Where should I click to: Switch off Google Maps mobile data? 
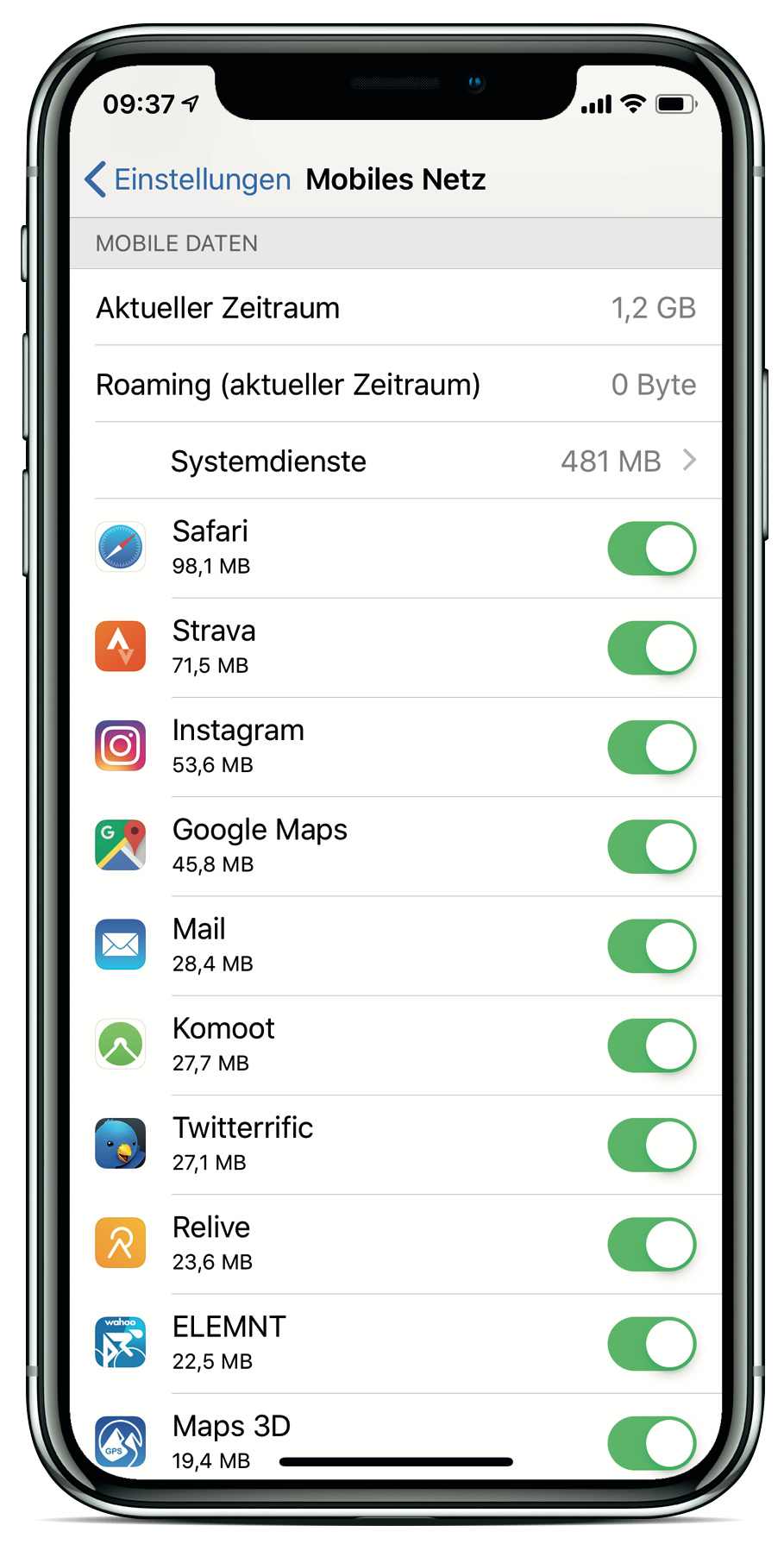point(651,847)
